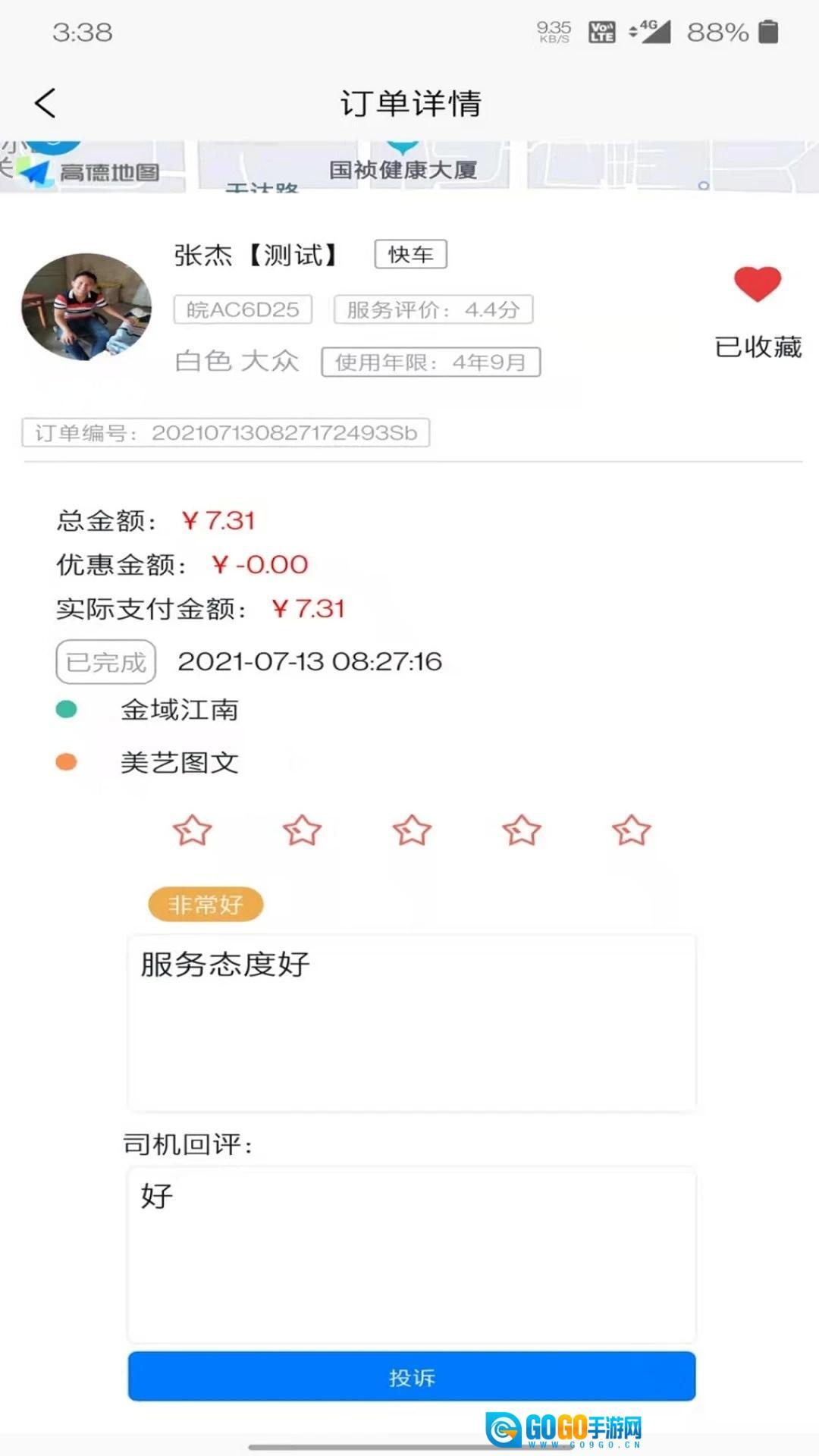Image resolution: width=819 pixels, height=1456 pixels.
Task: Rate with the first star
Action: pyautogui.click(x=192, y=830)
